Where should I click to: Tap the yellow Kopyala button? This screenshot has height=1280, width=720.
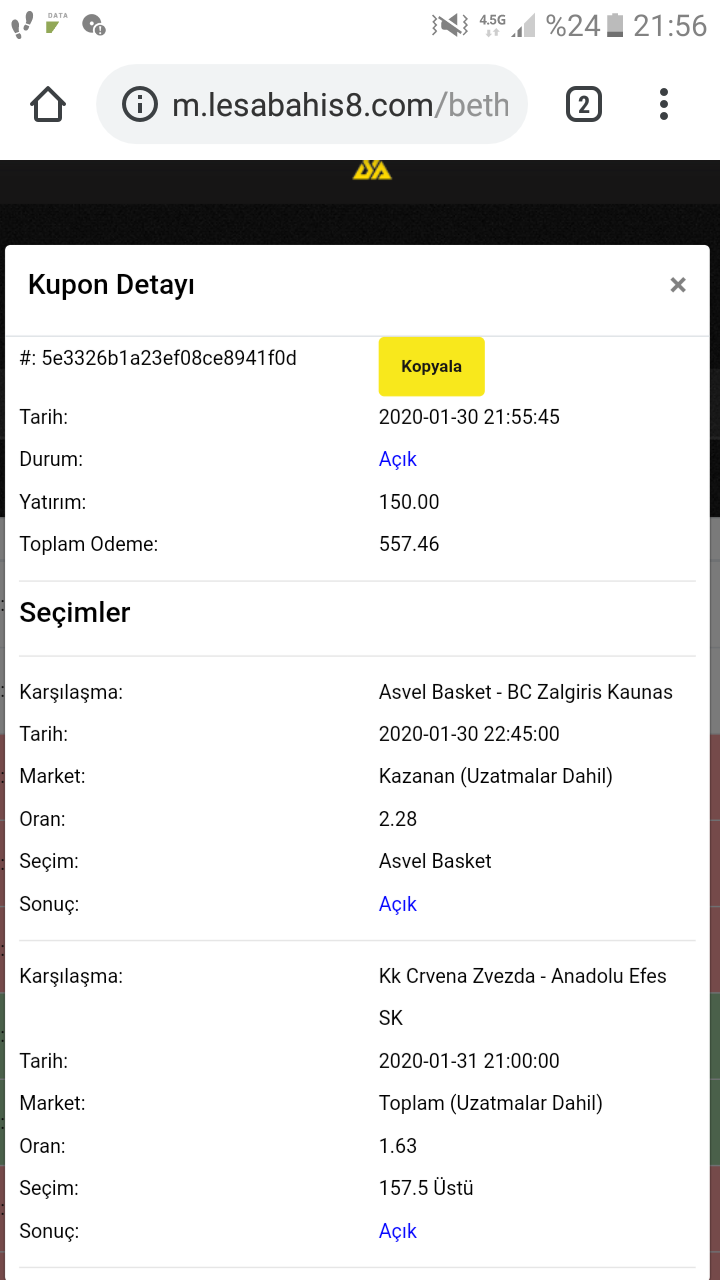coord(432,367)
